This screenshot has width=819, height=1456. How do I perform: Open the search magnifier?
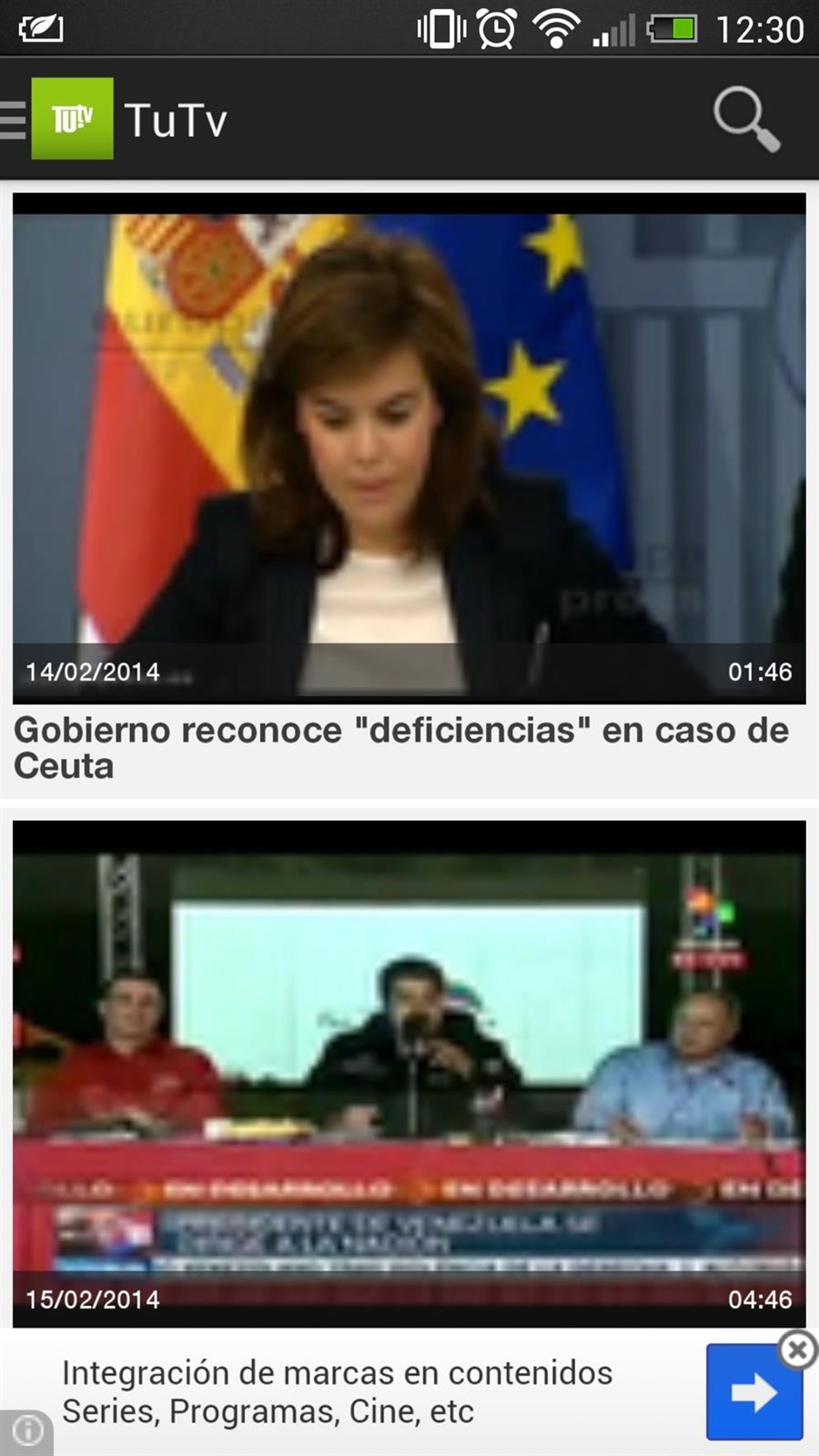[x=746, y=119]
